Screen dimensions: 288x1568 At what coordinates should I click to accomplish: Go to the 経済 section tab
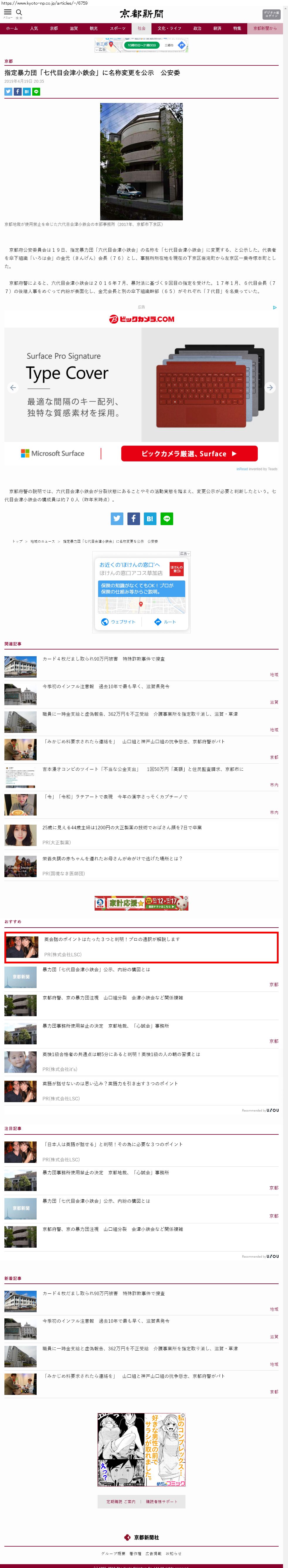tap(217, 28)
